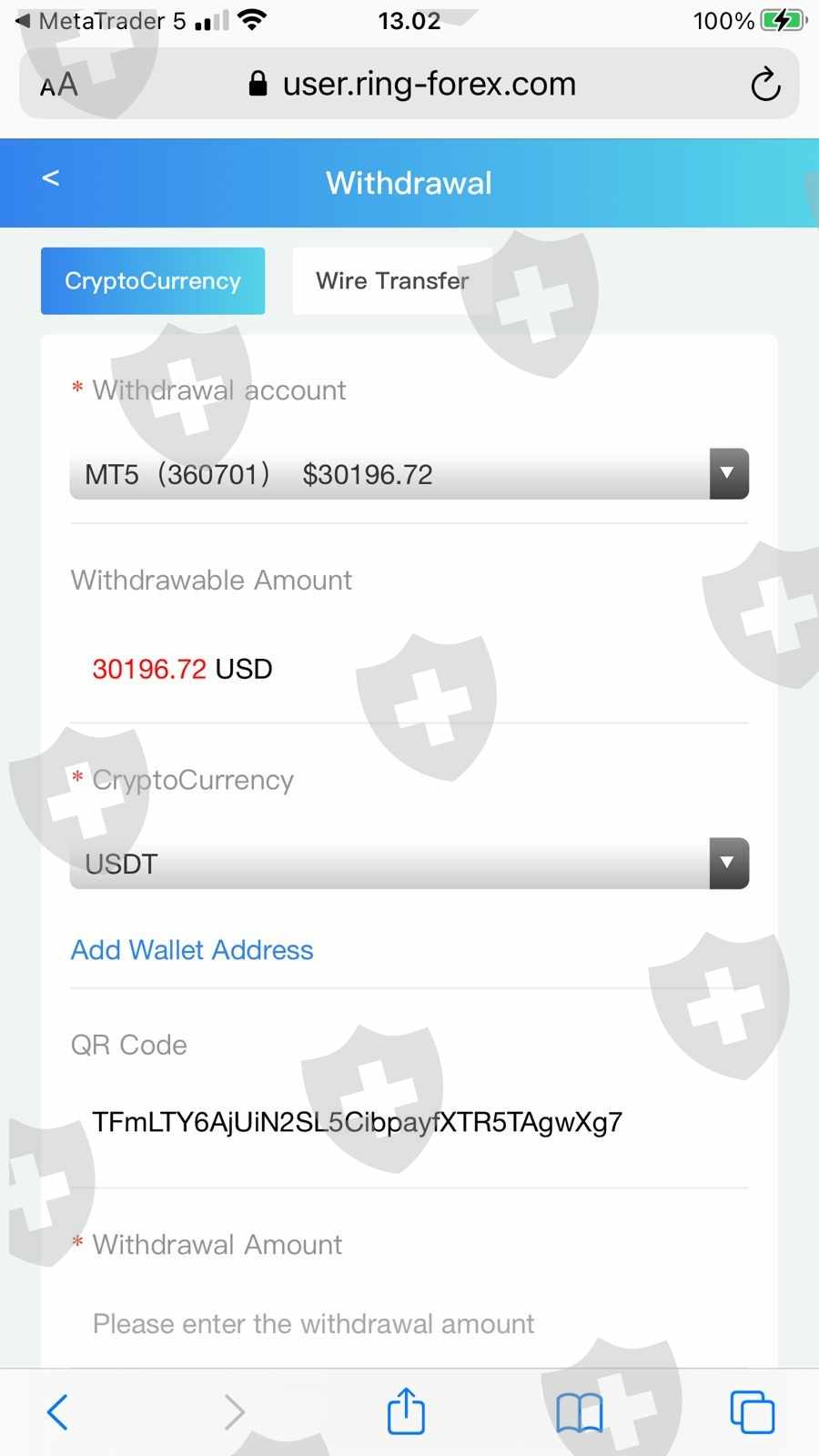Go back in Safari browser history
819x1456 pixels.
click(57, 1412)
